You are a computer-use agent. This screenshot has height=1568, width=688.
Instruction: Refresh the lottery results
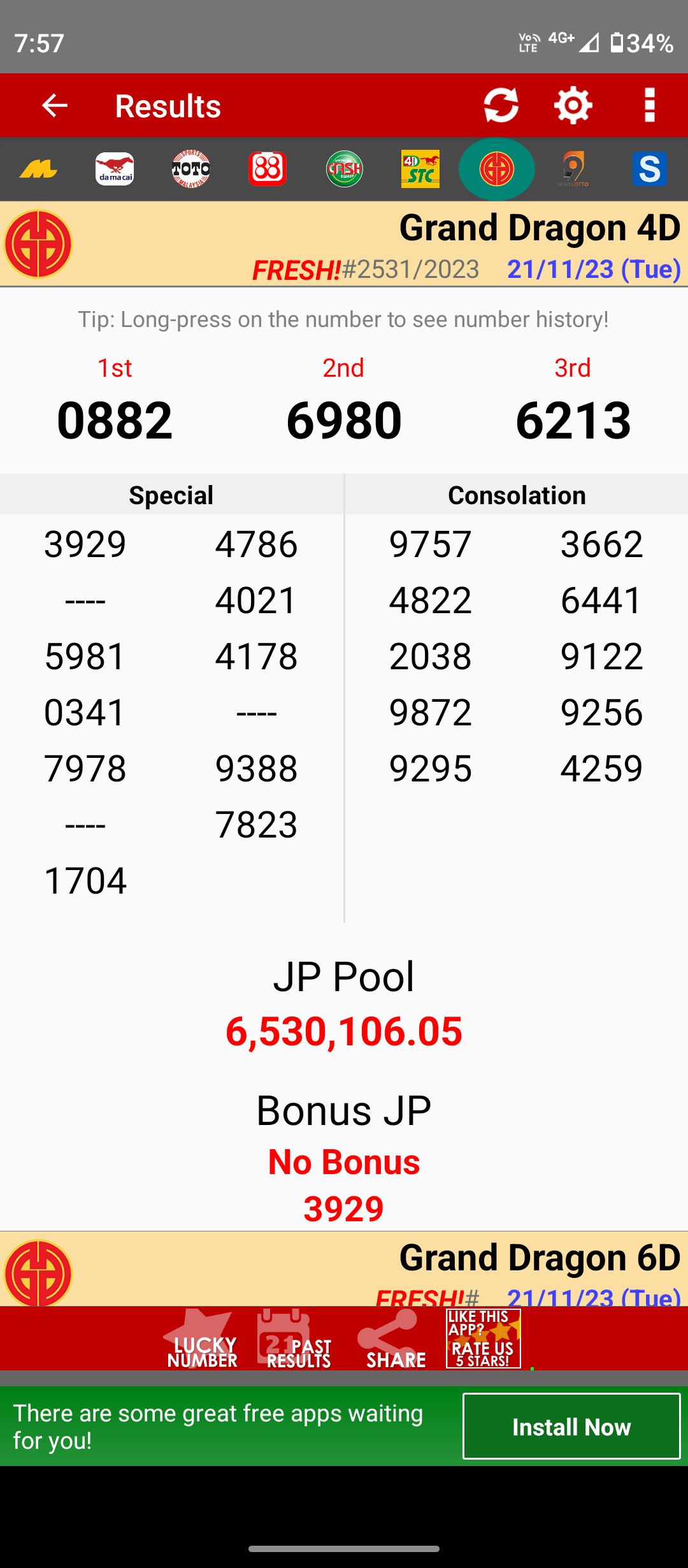click(x=501, y=106)
